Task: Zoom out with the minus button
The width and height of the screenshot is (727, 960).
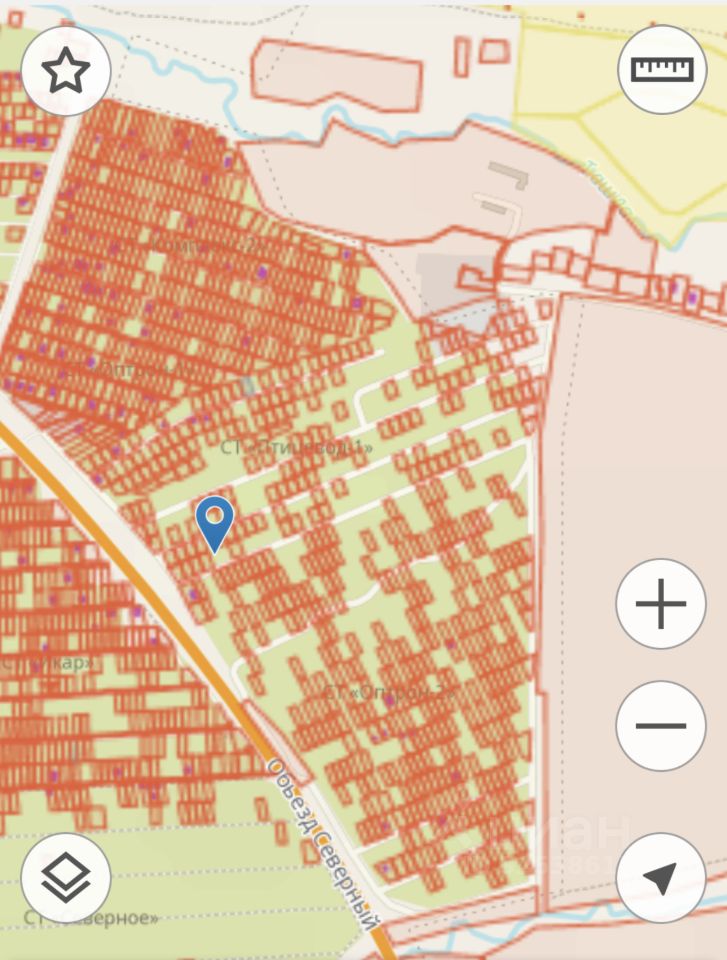Action: tap(661, 725)
